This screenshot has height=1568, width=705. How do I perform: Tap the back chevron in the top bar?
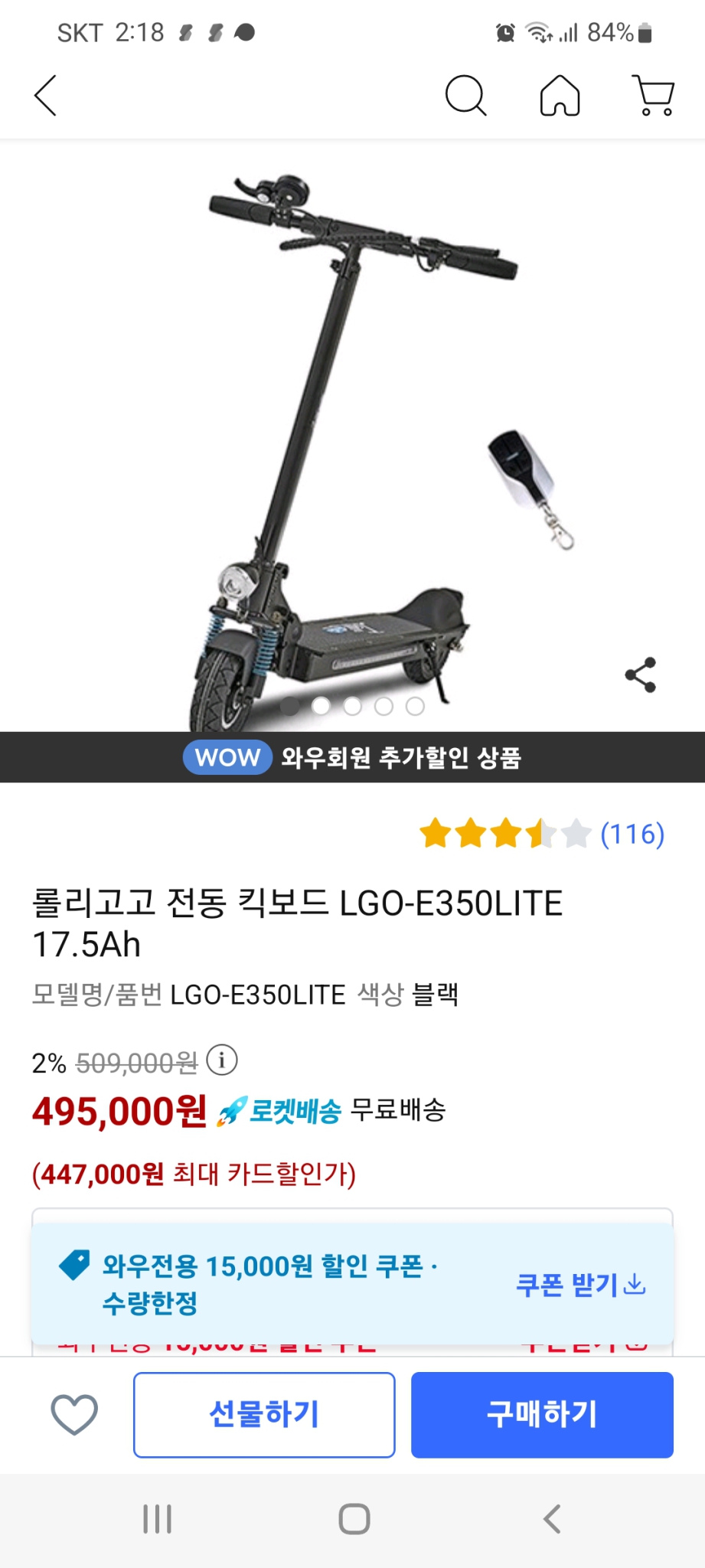tap(44, 96)
